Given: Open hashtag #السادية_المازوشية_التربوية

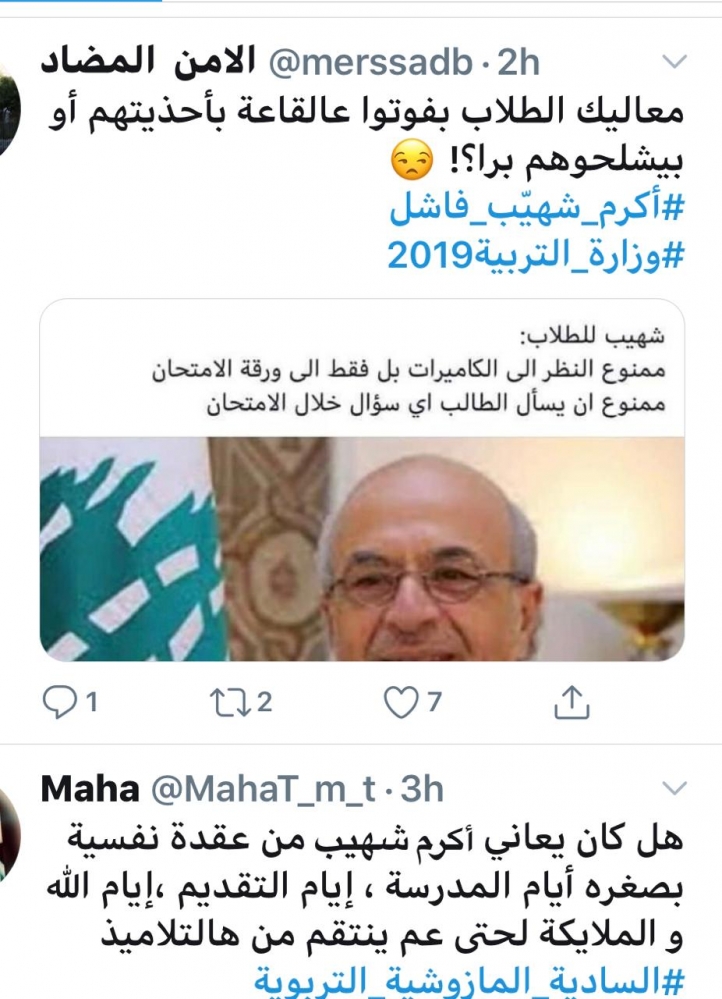Looking at the screenshot, I should 468,982.
